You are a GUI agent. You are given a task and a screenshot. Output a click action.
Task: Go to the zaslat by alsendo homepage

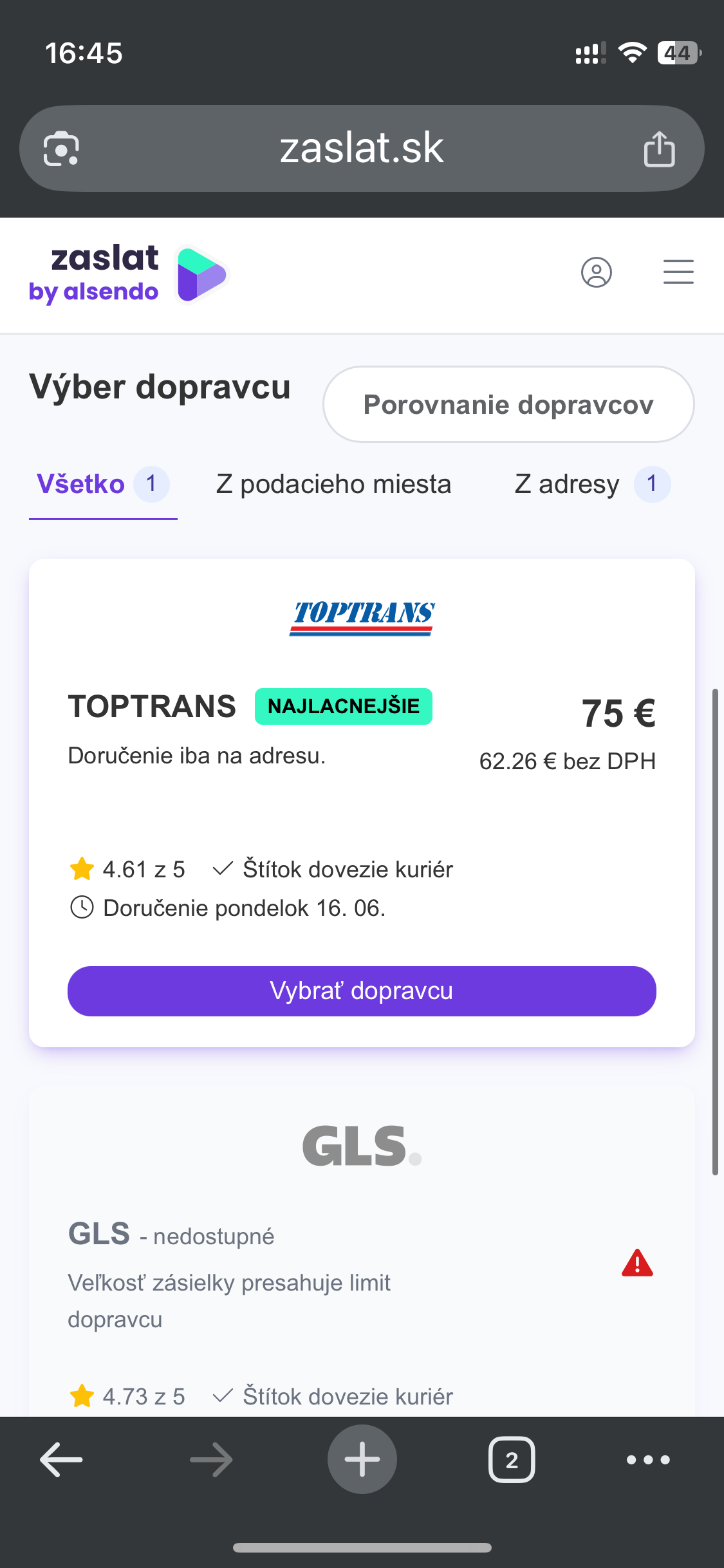[x=129, y=274]
